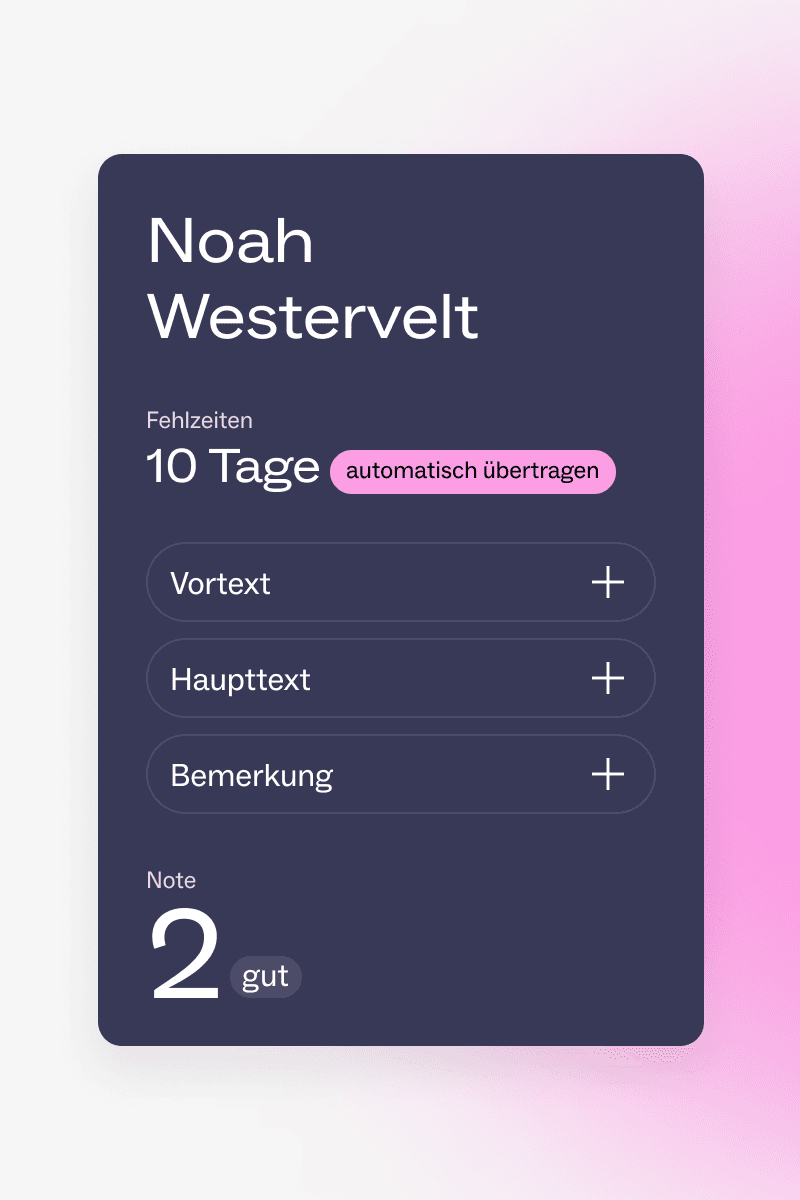Select the pink 'automatisch übertragen' badge
Viewport: 800px width, 1200px height.
pos(472,470)
